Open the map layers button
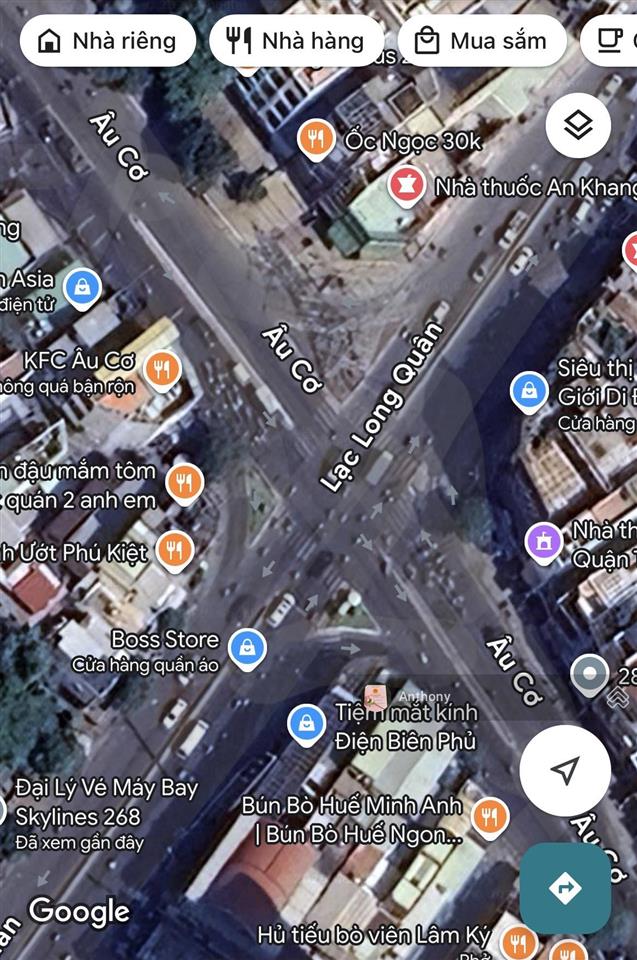Screen dimensions: 637x960 click(578, 126)
